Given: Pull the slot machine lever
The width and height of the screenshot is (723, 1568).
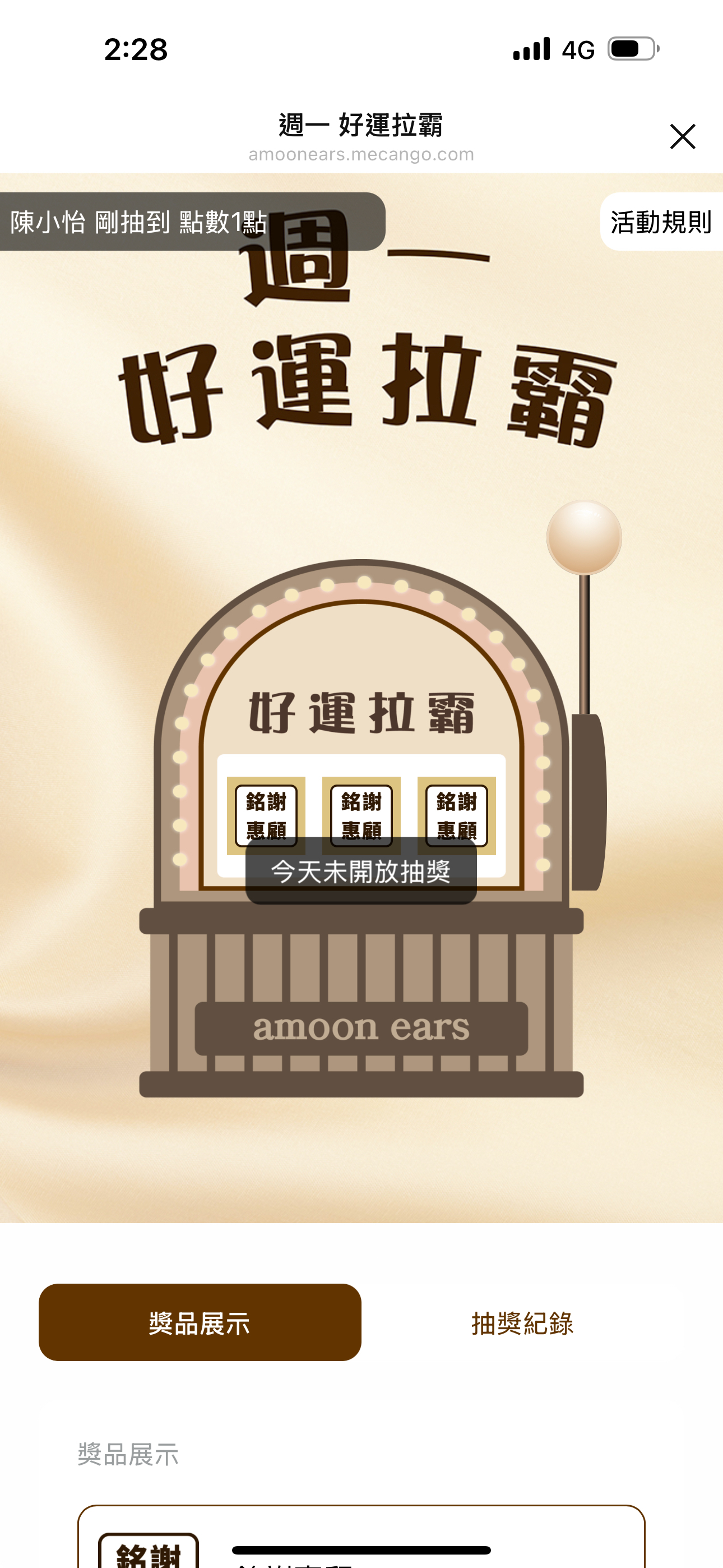Looking at the screenshot, I should click(583, 538).
